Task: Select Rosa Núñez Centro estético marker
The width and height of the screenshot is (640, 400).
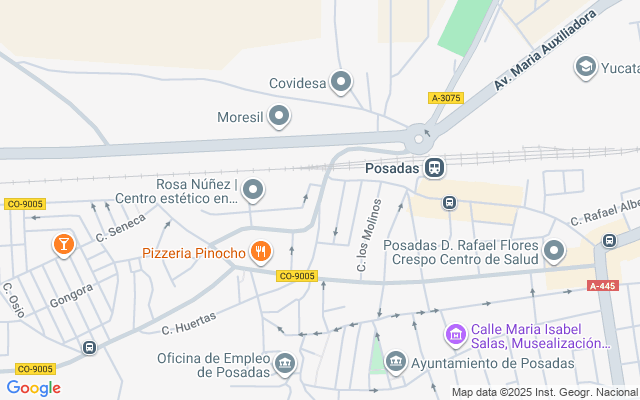Action: (253, 189)
